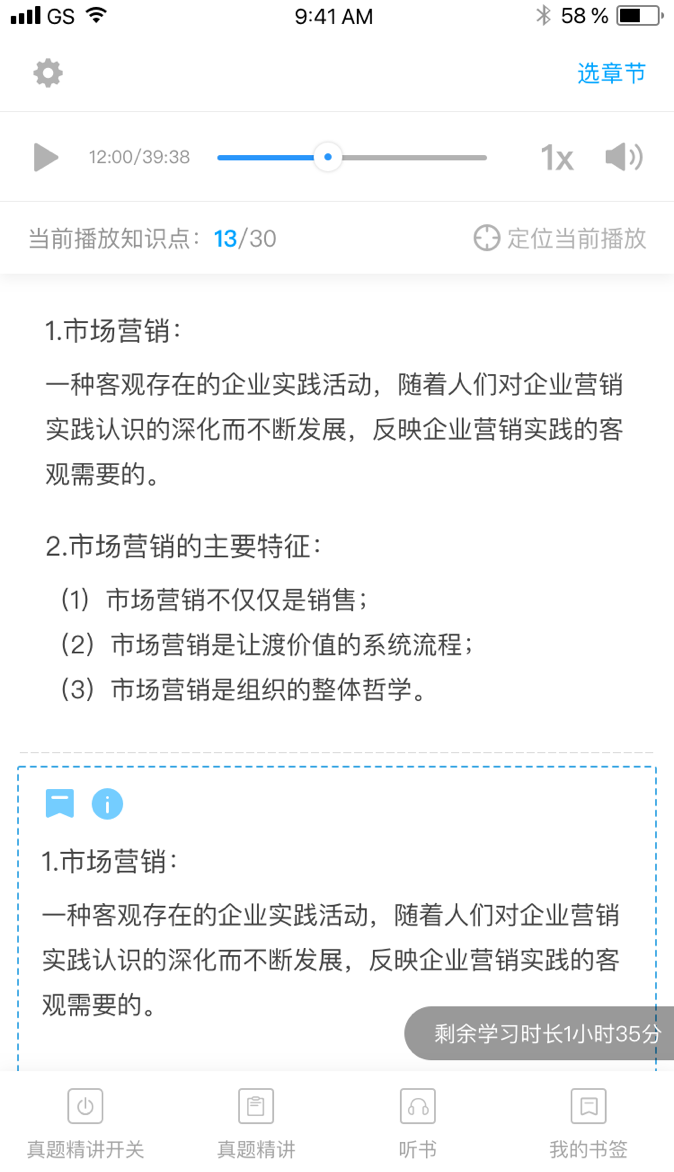Open the settings gear icon
Viewport: 674px width, 1172px height.
coord(48,73)
